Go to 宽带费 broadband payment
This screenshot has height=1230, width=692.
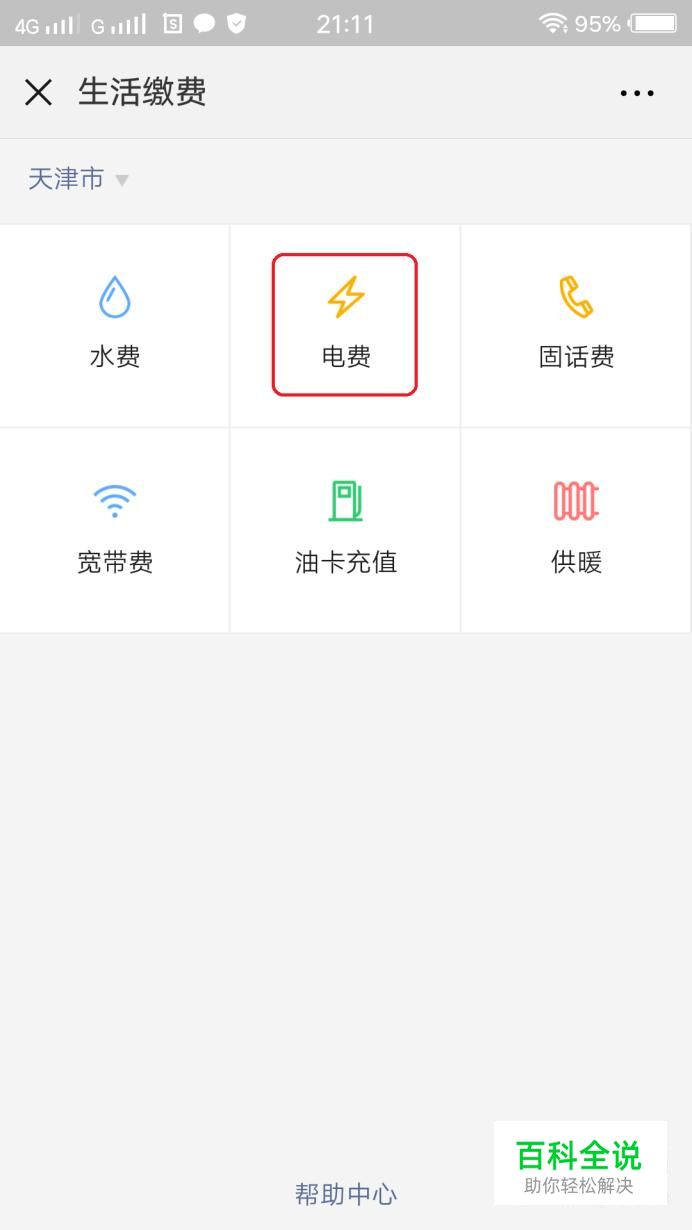pos(115,530)
